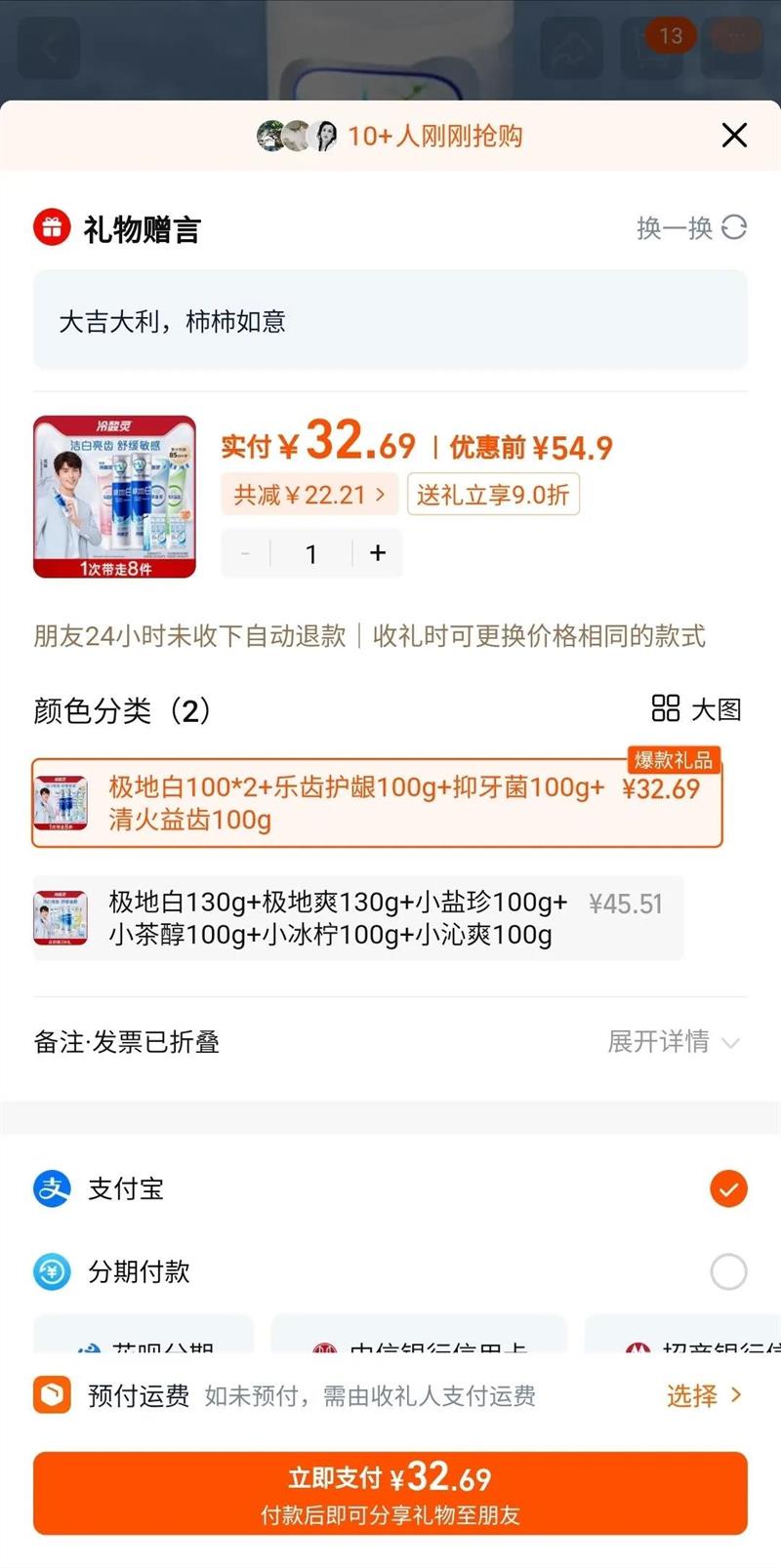
Task: Close the gift purchase sheet
Action: pos(734,136)
